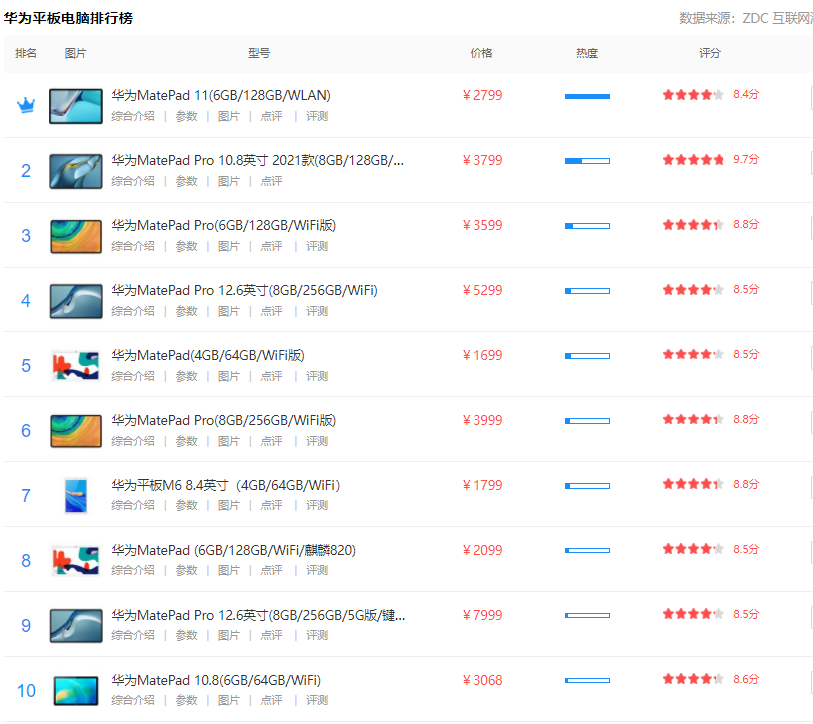
Task: View 图片 under MatePad Pro 12.6英寸(8GB/256GB/WiFi)
Action: tap(229, 311)
